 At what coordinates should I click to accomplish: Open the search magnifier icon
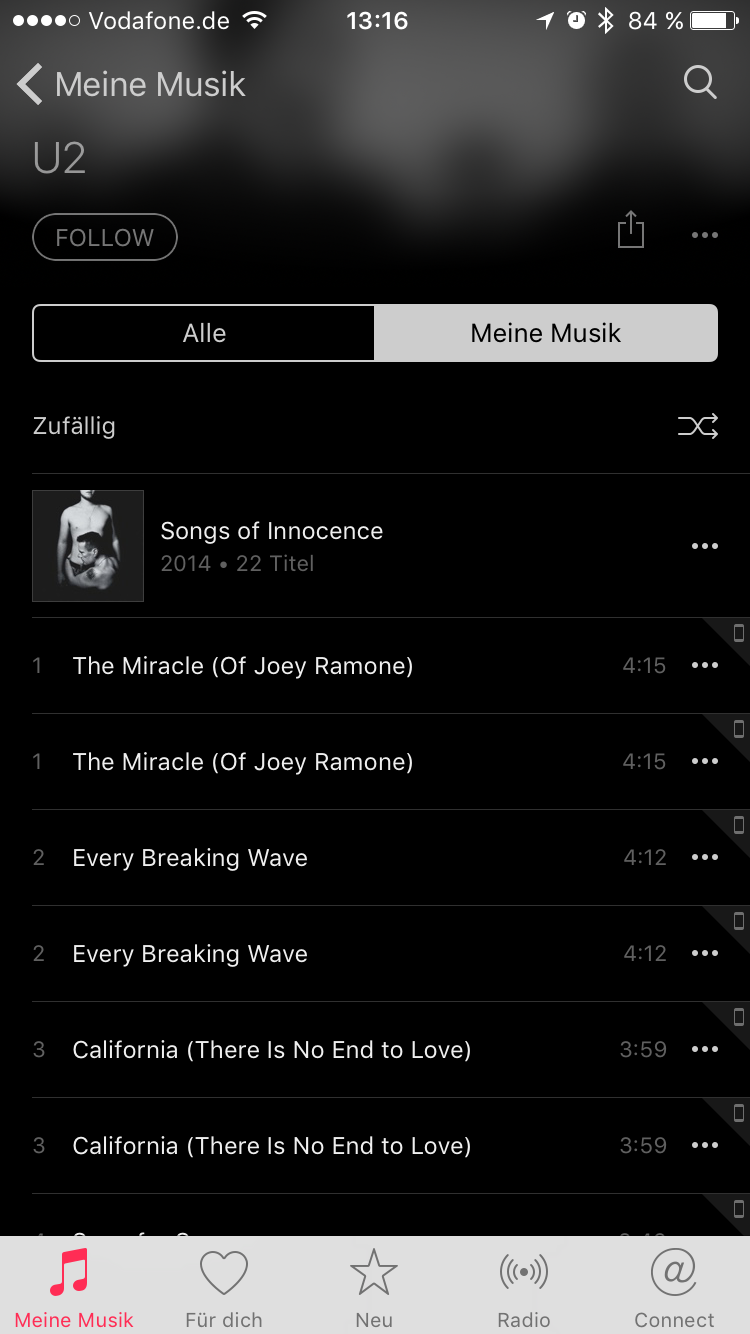pos(700,83)
